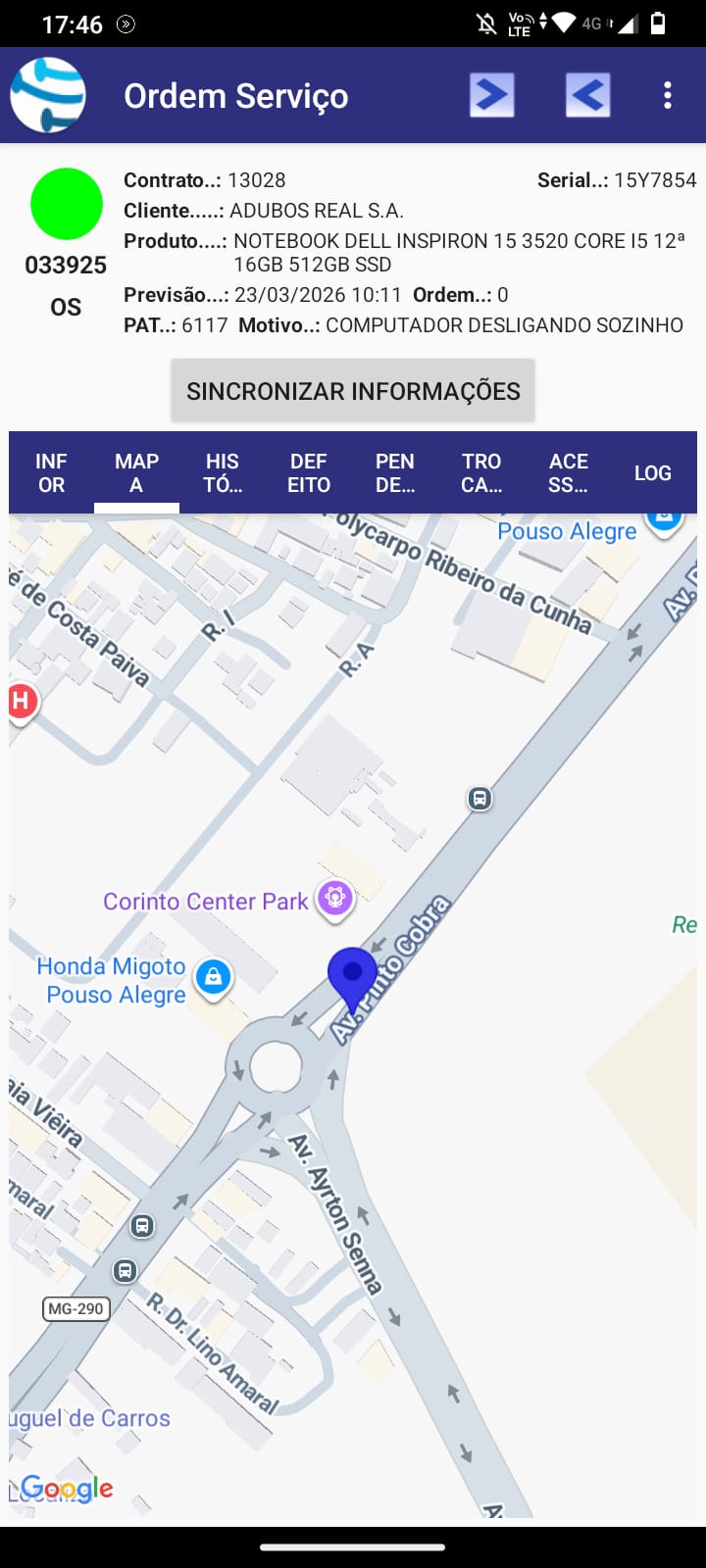Select Corinto Center Park map marker
This screenshot has height=1568, width=706.
(x=335, y=898)
